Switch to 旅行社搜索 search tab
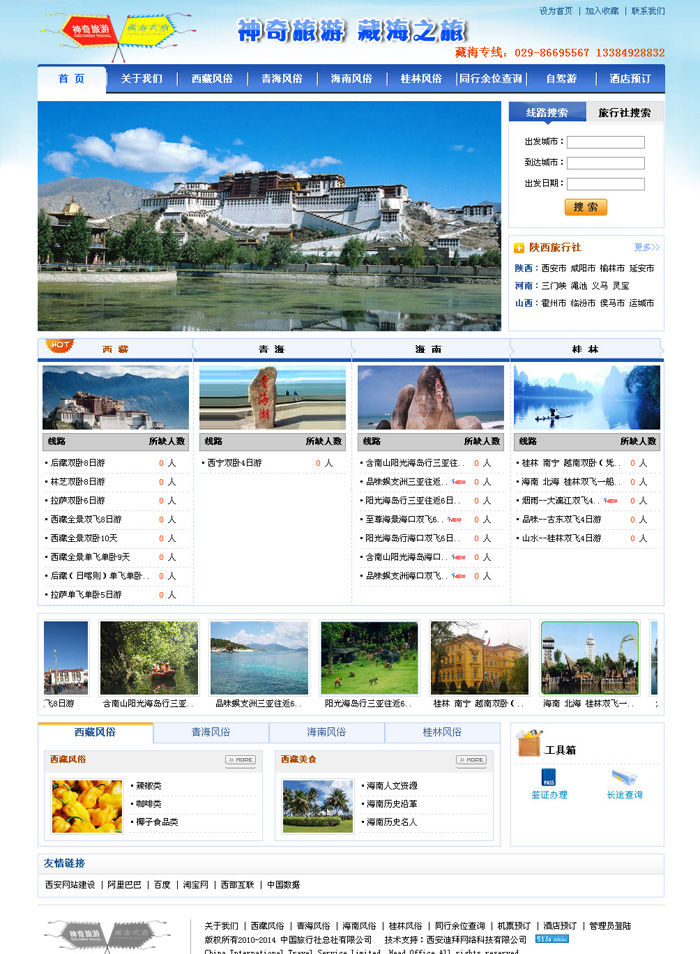This screenshot has height=954, width=700. pyautogui.click(x=624, y=113)
